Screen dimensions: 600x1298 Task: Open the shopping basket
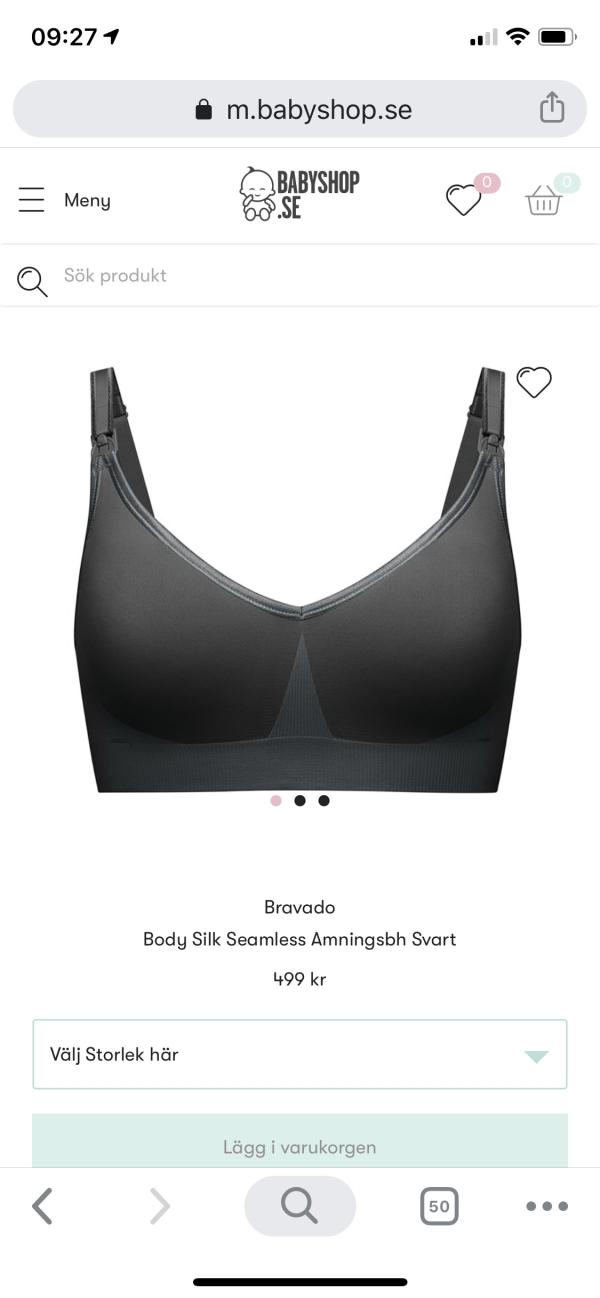pos(544,200)
